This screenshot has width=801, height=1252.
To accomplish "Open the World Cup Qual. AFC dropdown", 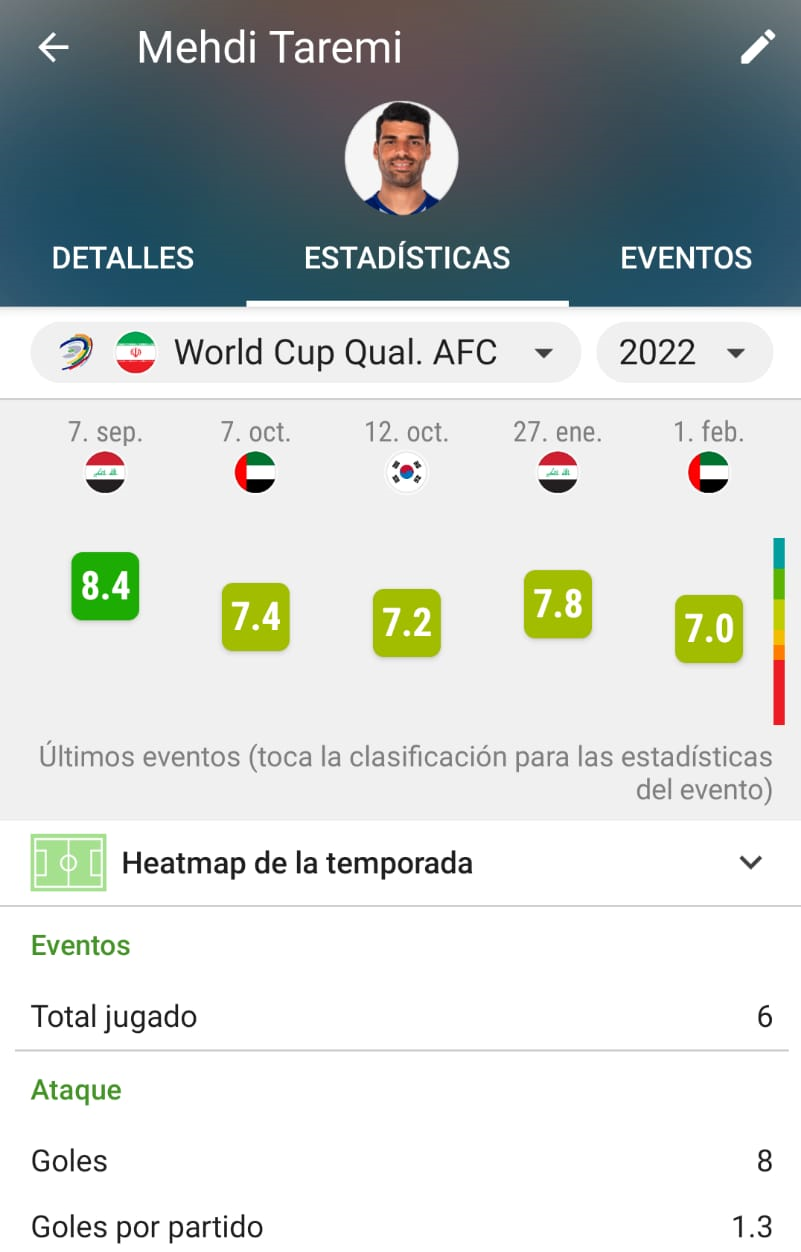I will [x=306, y=353].
